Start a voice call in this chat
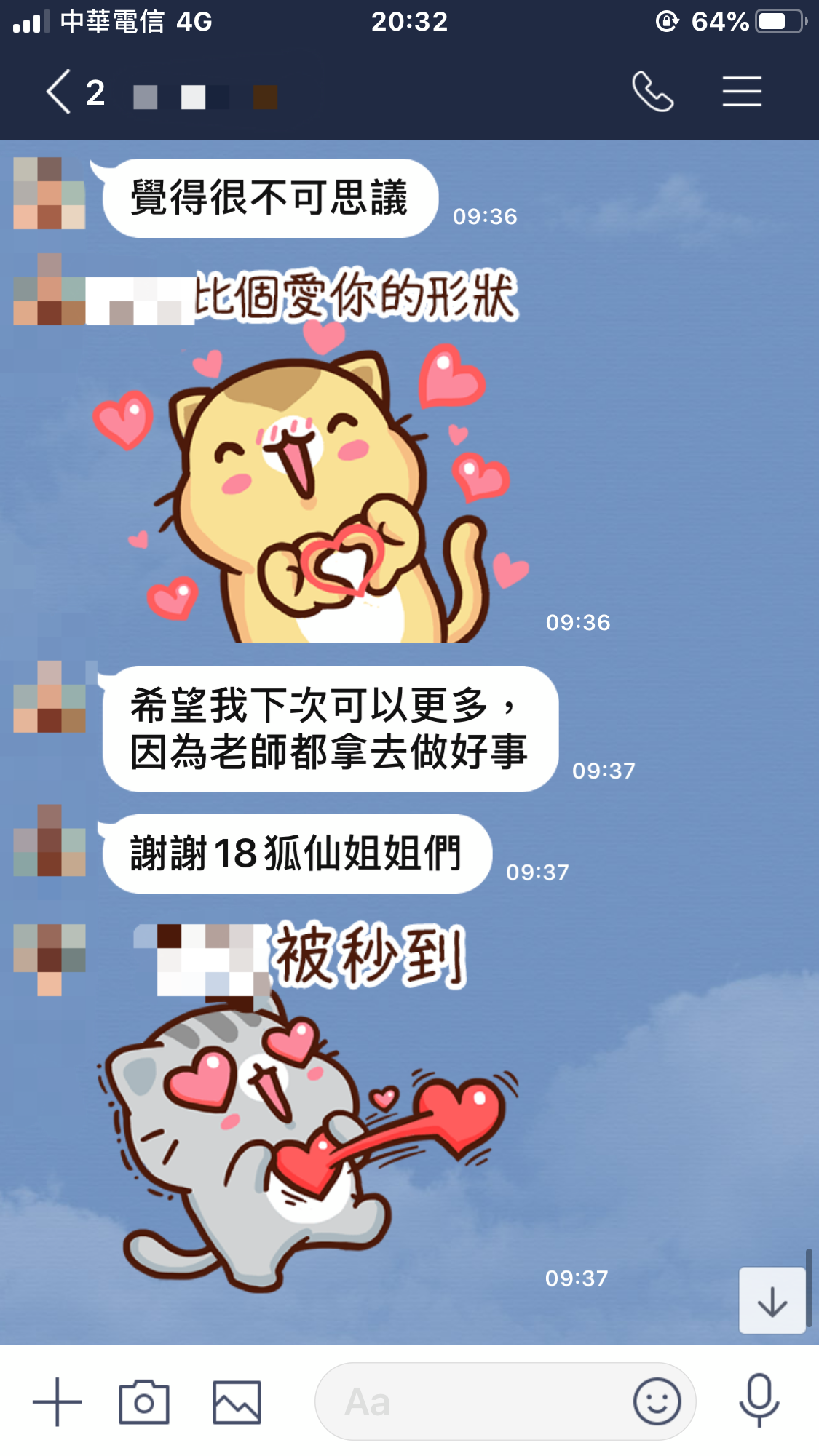819x1456 pixels. [x=652, y=92]
